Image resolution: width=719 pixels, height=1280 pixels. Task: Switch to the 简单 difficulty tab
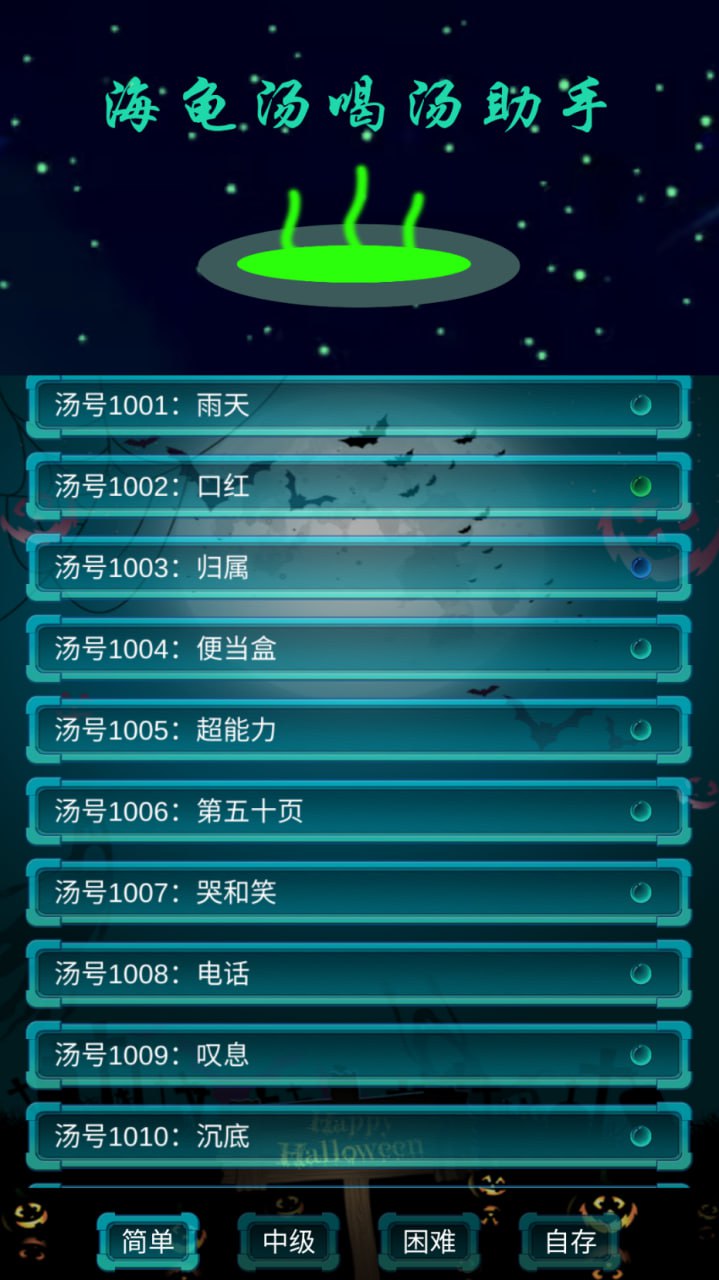(148, 1242)
